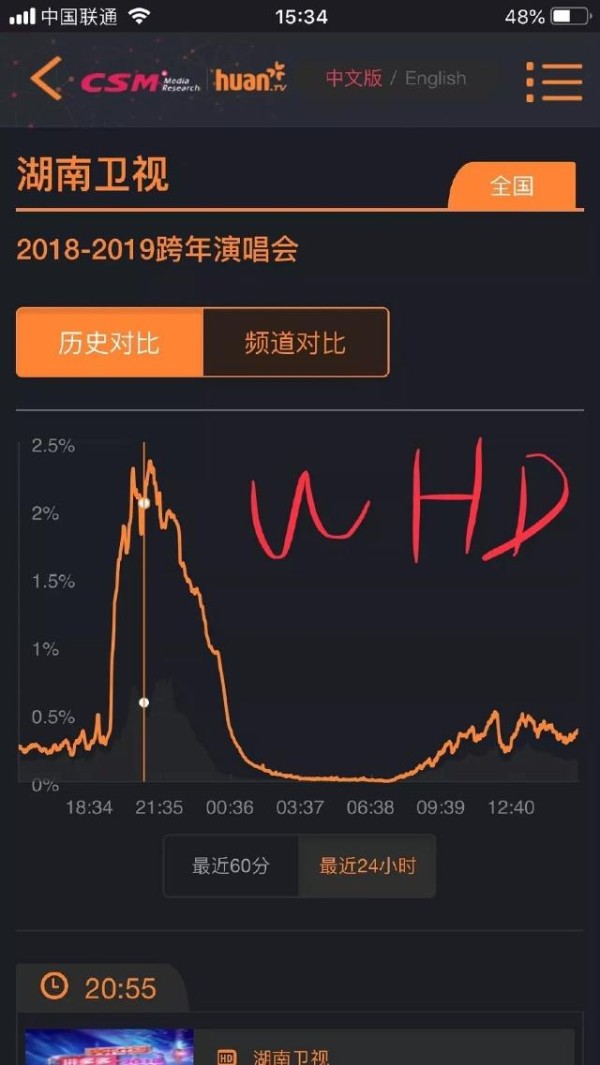Open the hamburger menu
The width and height of the screenshot is (600, 1065).
(554, 82)
